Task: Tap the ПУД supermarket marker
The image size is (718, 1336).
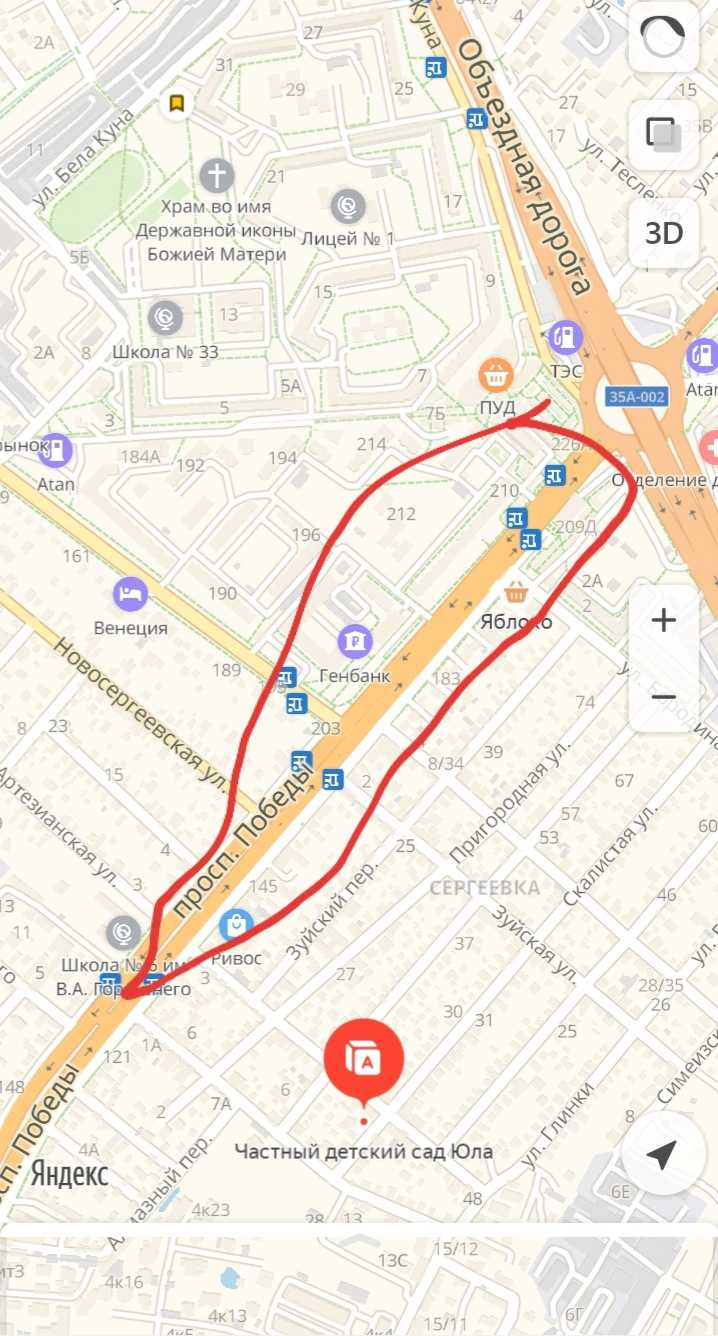Action: (x=496, y=376)
